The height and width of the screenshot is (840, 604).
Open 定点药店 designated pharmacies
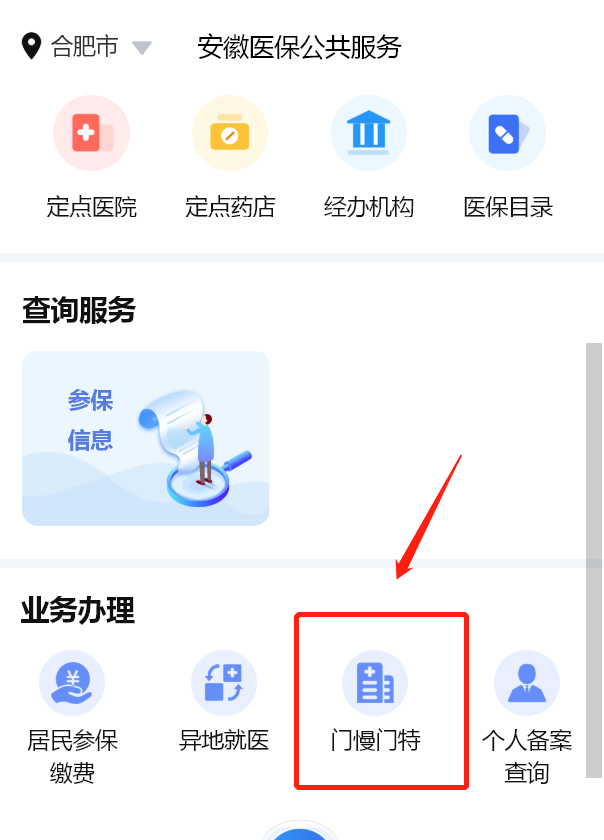click(230, 134)
